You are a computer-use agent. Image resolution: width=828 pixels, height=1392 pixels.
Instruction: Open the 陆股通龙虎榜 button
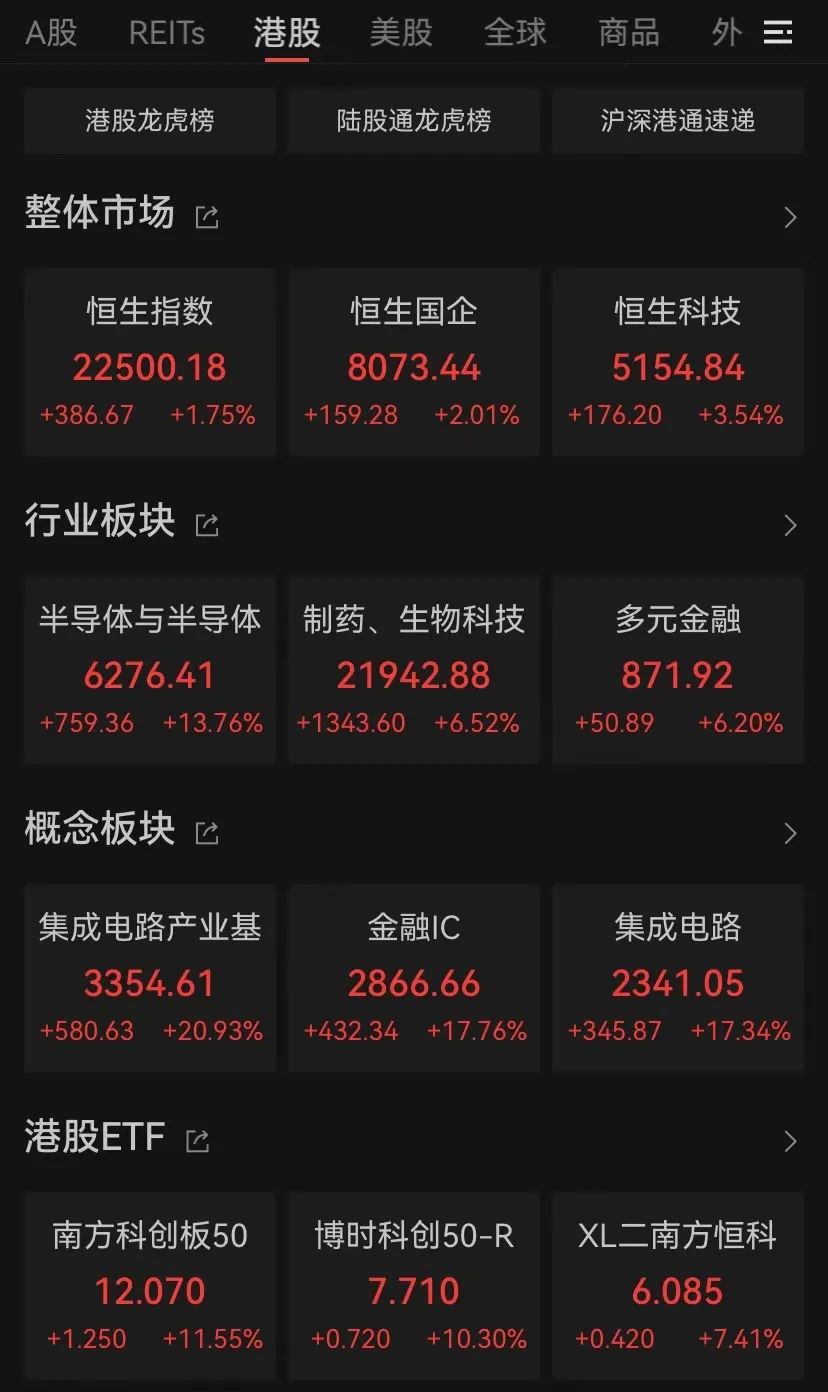point(413,121)
